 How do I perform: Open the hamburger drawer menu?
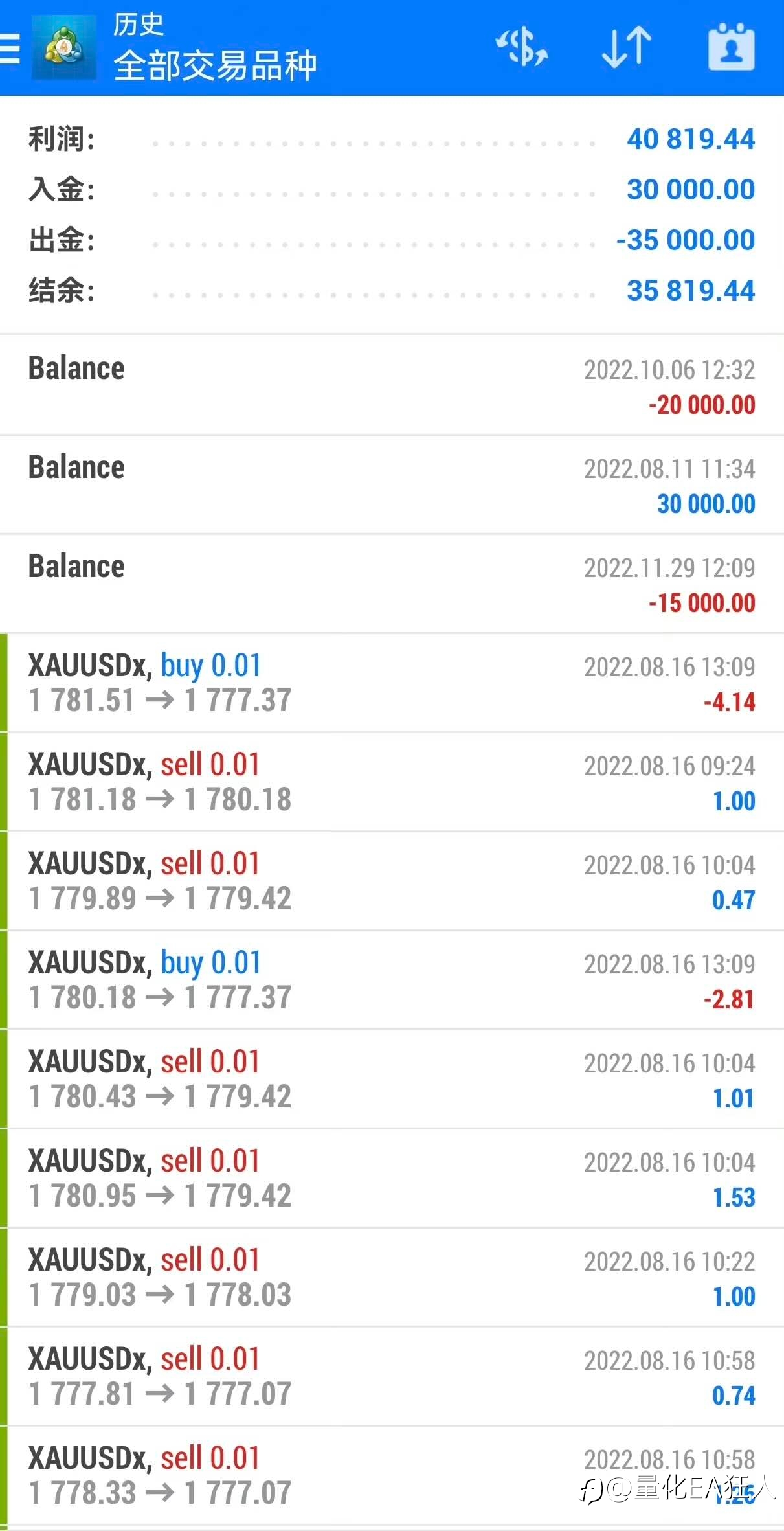pyautogui.click(x=9, y=49)
